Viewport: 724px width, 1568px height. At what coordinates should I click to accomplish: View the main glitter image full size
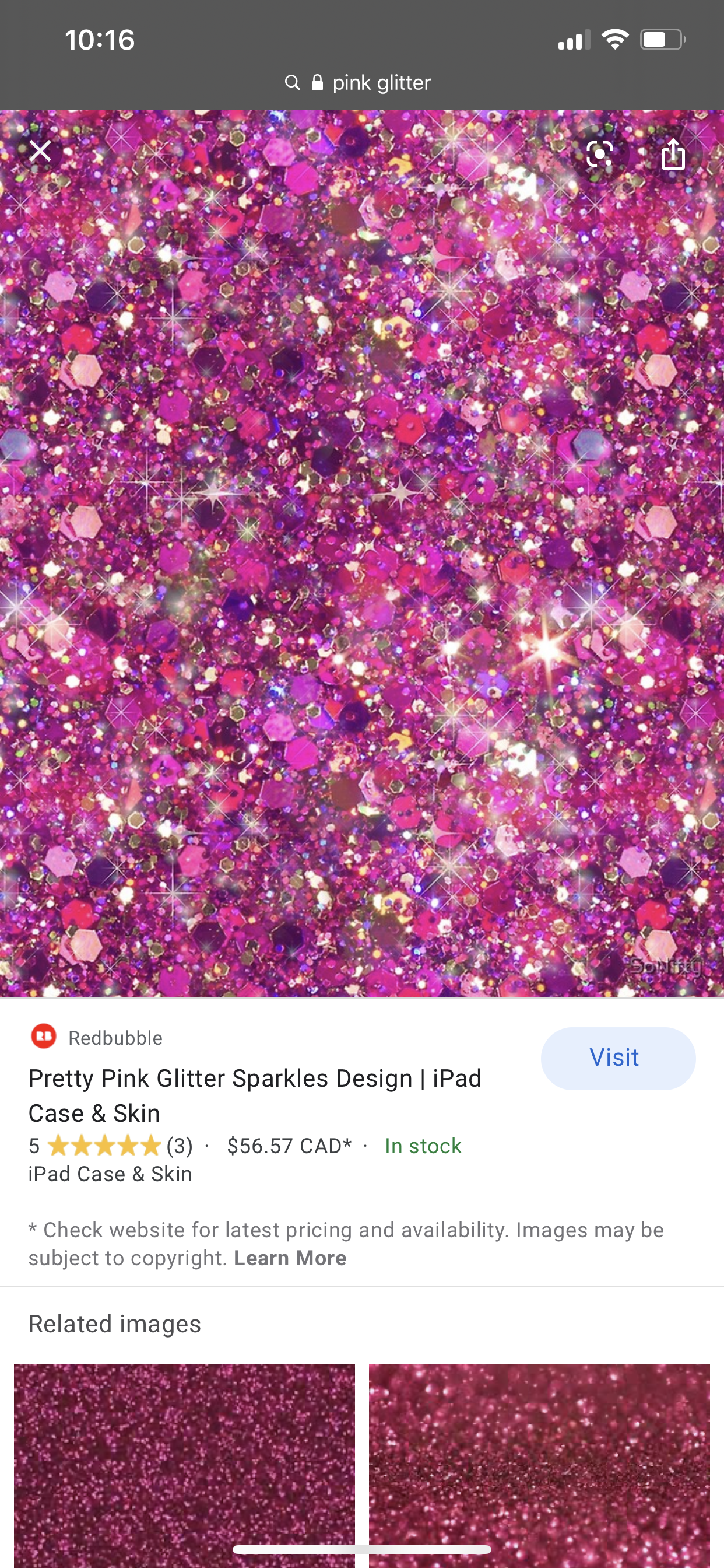[x=361, y=554]
